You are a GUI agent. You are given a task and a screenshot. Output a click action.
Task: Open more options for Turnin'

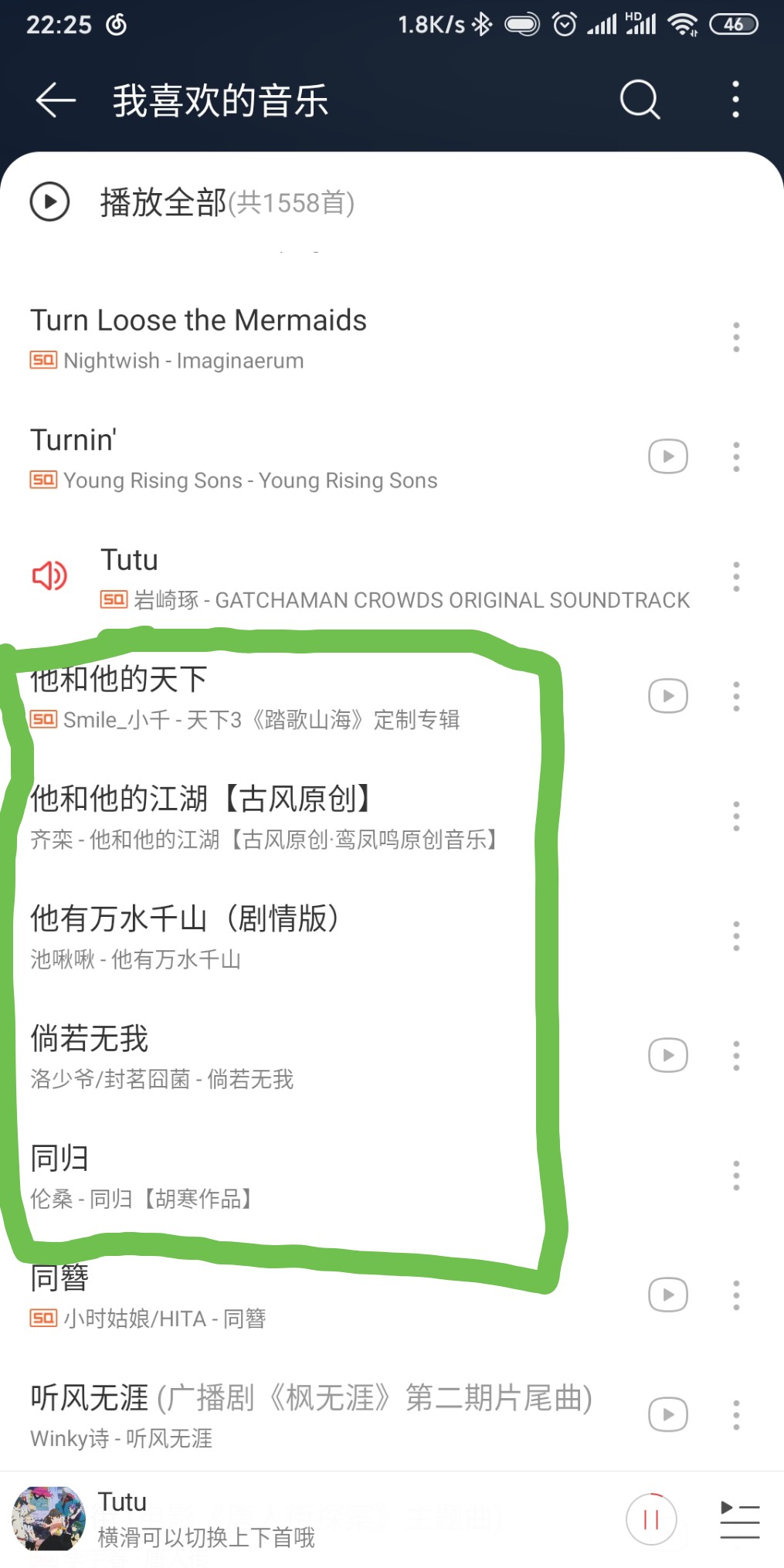[x=736, y=457]
